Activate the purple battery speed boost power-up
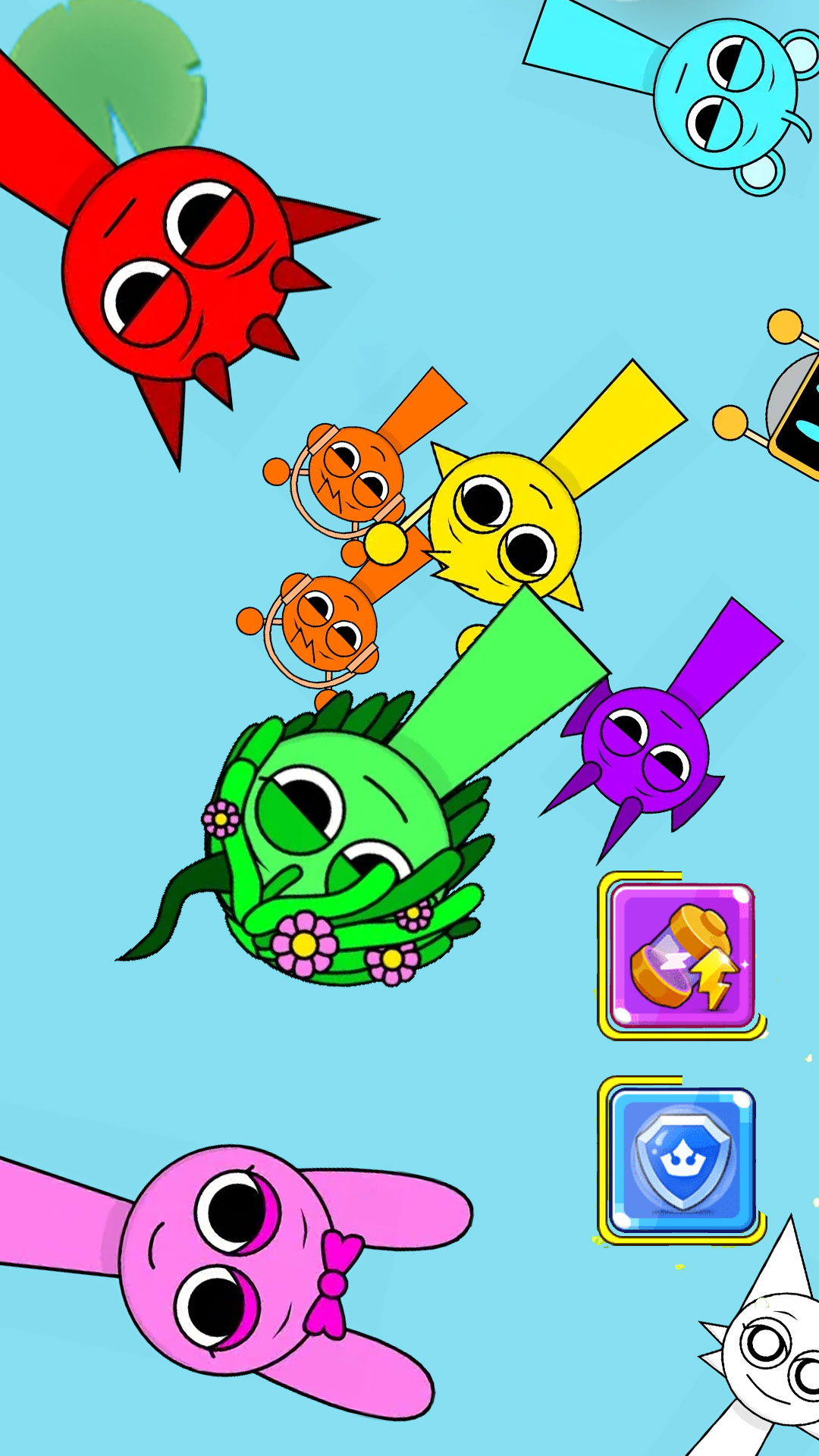819x1456 pixels. (682, 955)
